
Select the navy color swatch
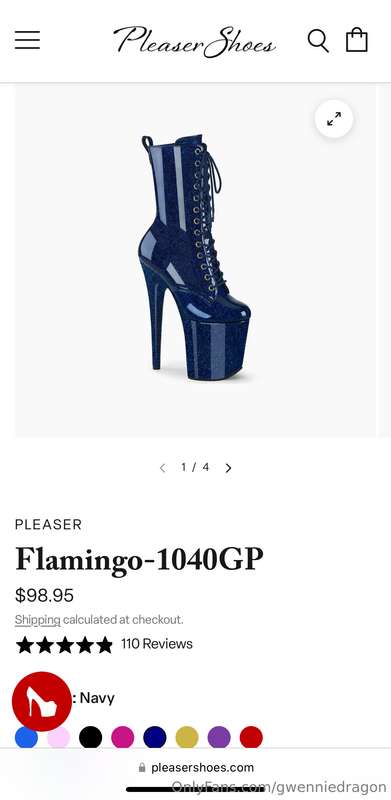[x=155, y=737]
